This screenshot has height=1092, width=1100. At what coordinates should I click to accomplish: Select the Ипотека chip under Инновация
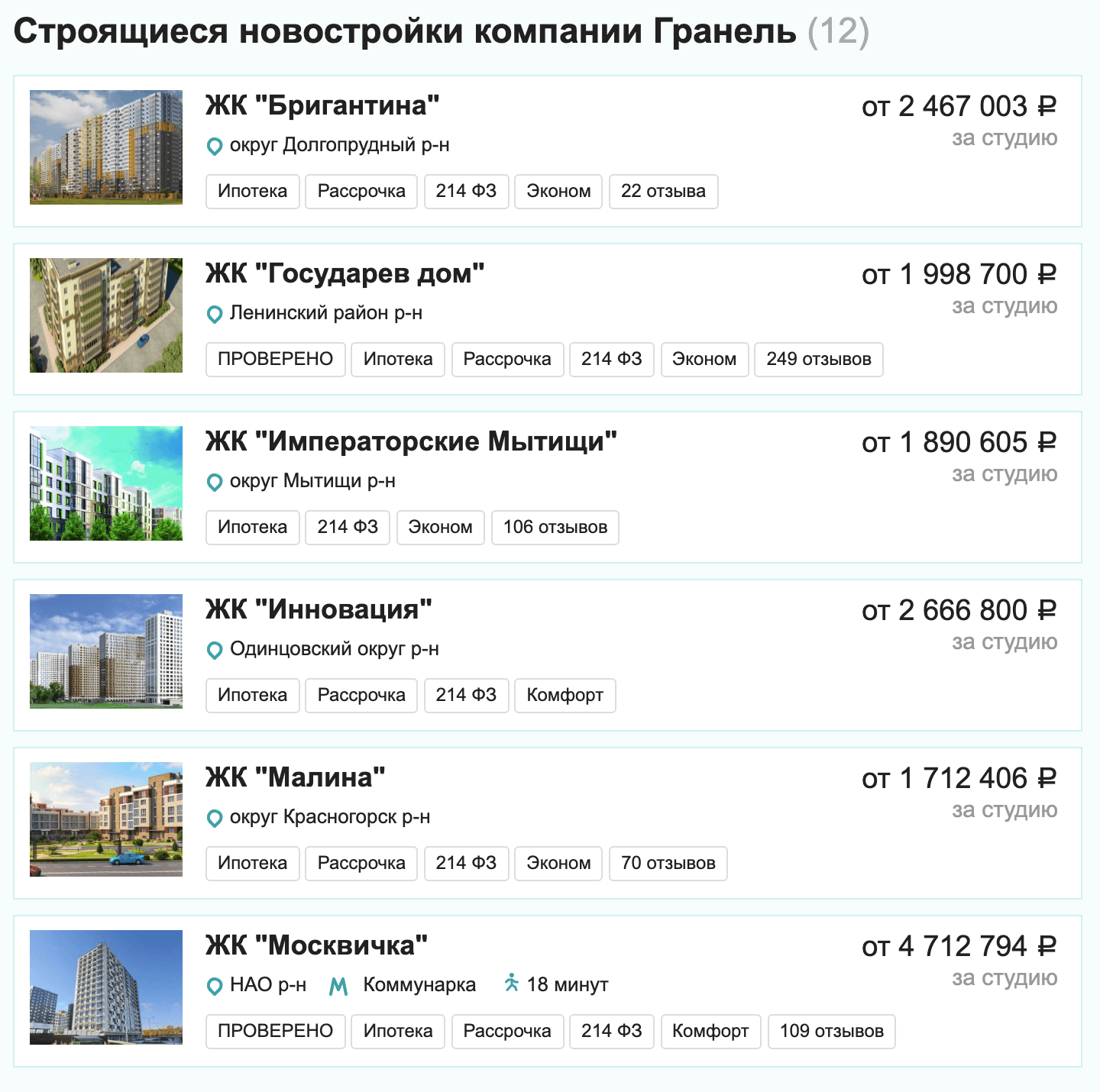coord(252,695)
